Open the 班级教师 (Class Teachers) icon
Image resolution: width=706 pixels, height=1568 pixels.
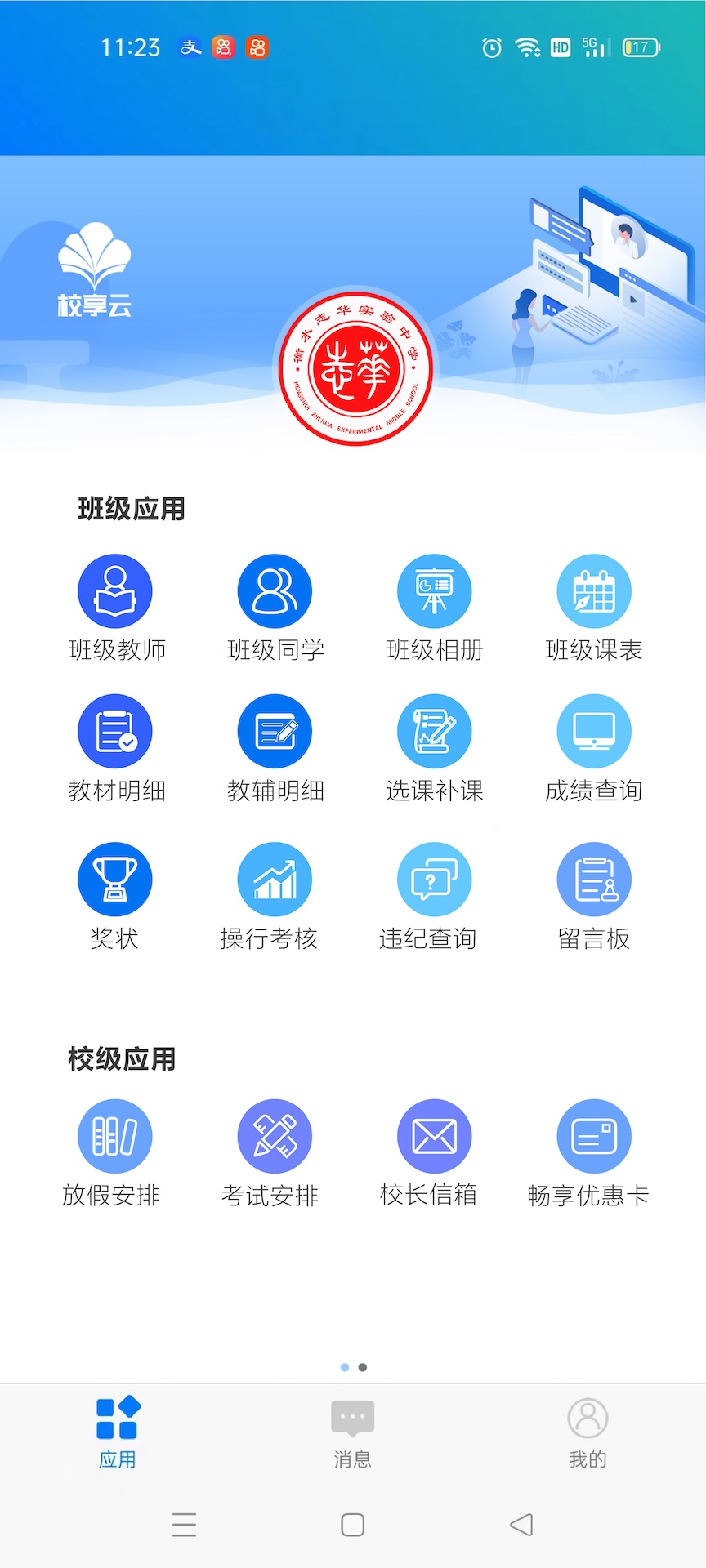(114, 590)
